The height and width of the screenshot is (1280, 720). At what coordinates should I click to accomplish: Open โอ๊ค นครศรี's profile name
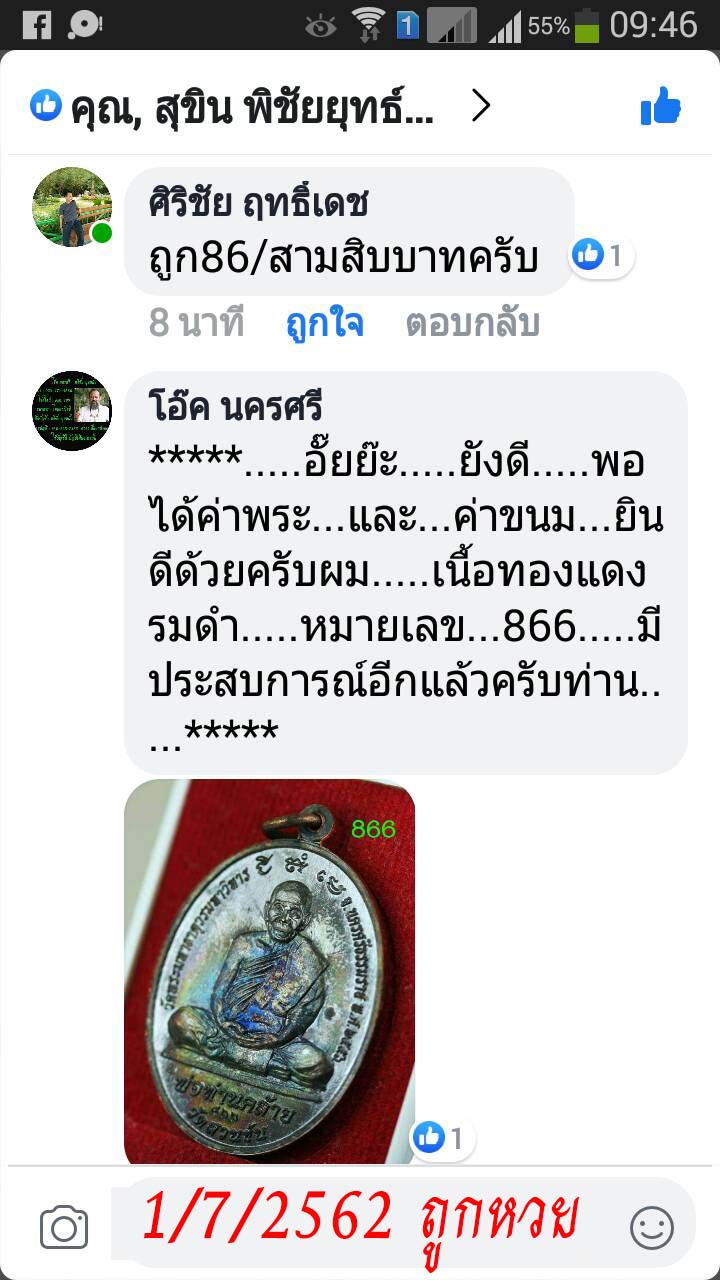point(236,408)
